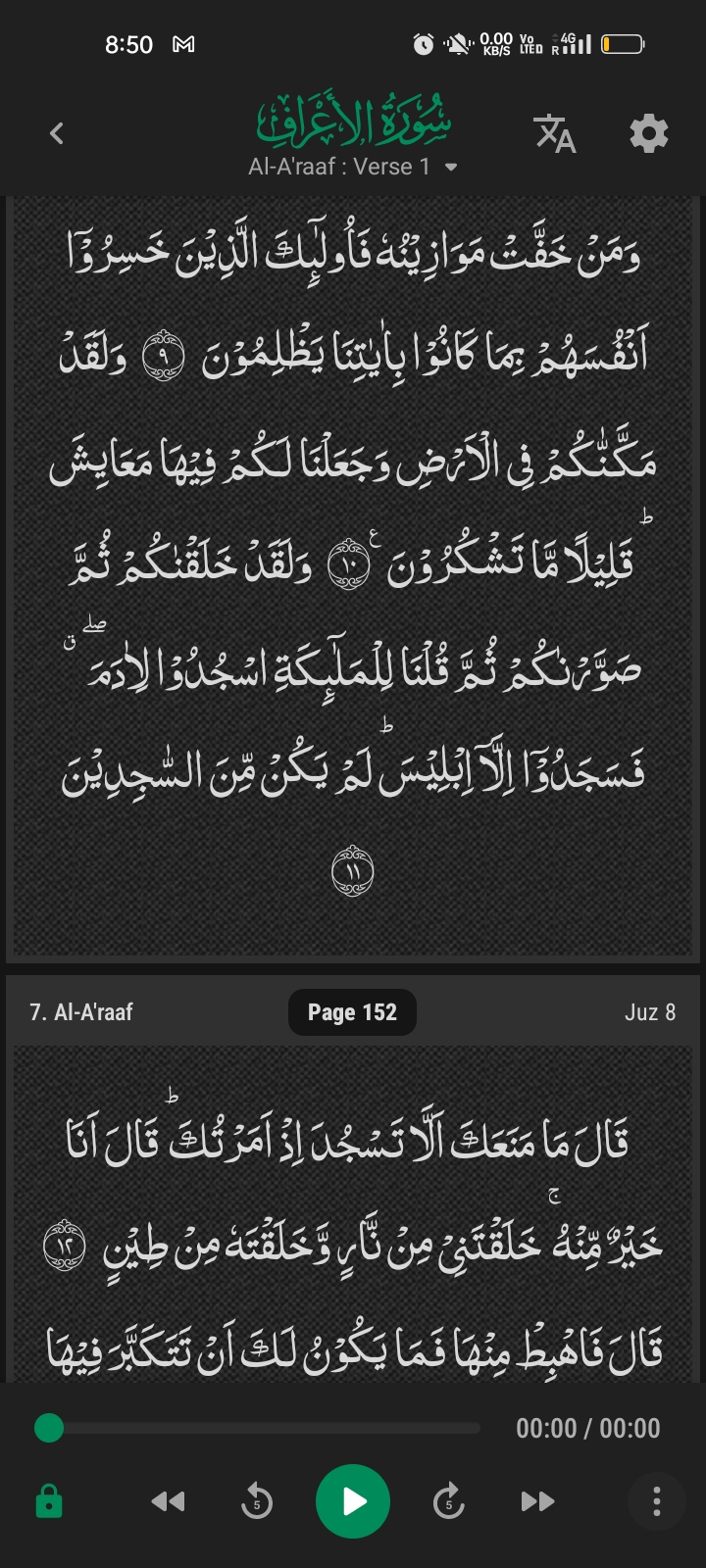Fast forward playback 5 seconds
The image size is (706, 1568).
449,1500
